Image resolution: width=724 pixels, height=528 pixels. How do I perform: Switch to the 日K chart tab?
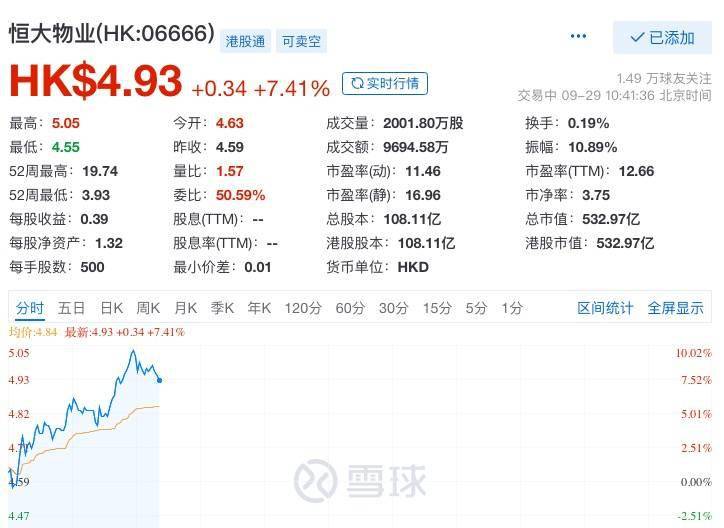pyautogui.click(x=111, y=308)
